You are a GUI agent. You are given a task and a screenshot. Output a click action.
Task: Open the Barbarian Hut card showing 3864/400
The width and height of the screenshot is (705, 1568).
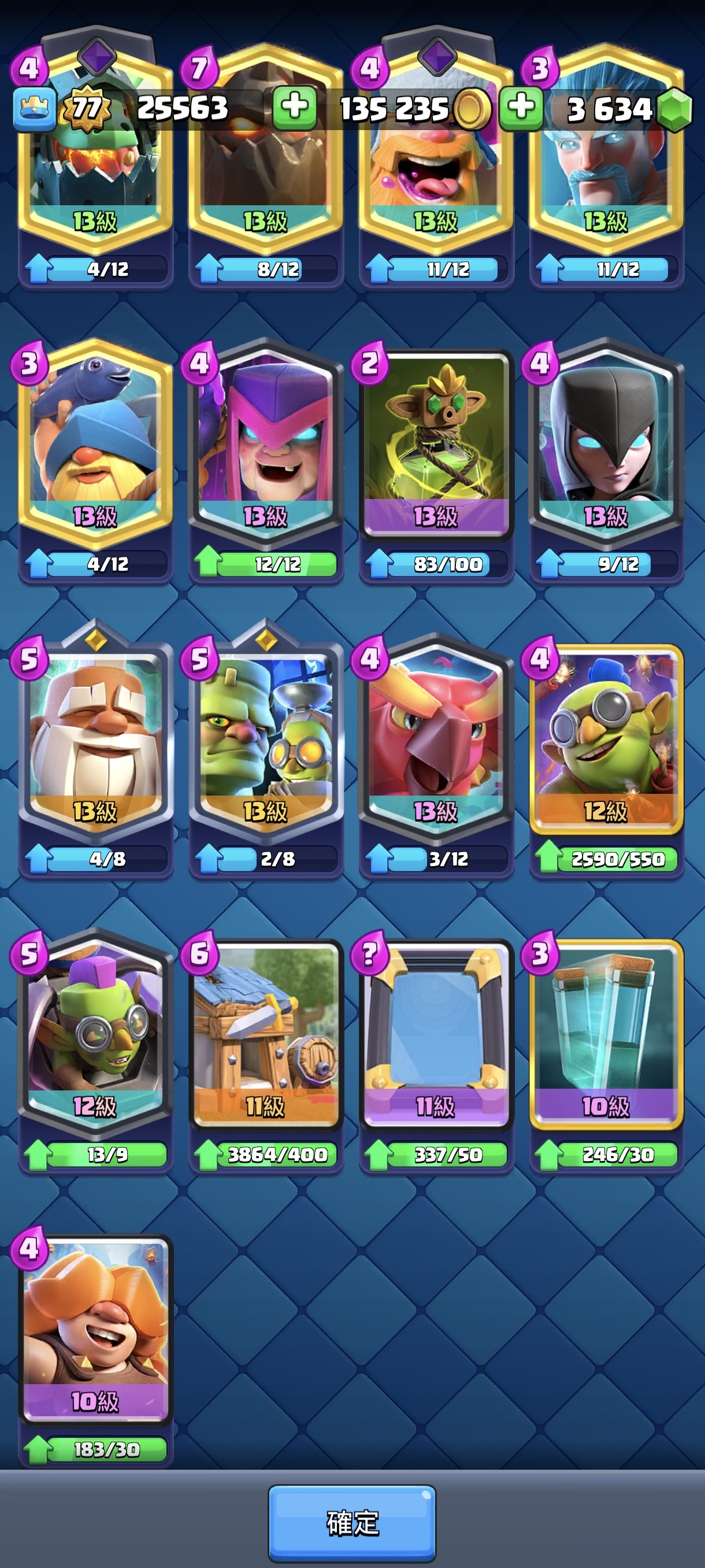pyautogui.click(x=265, y=1035)
